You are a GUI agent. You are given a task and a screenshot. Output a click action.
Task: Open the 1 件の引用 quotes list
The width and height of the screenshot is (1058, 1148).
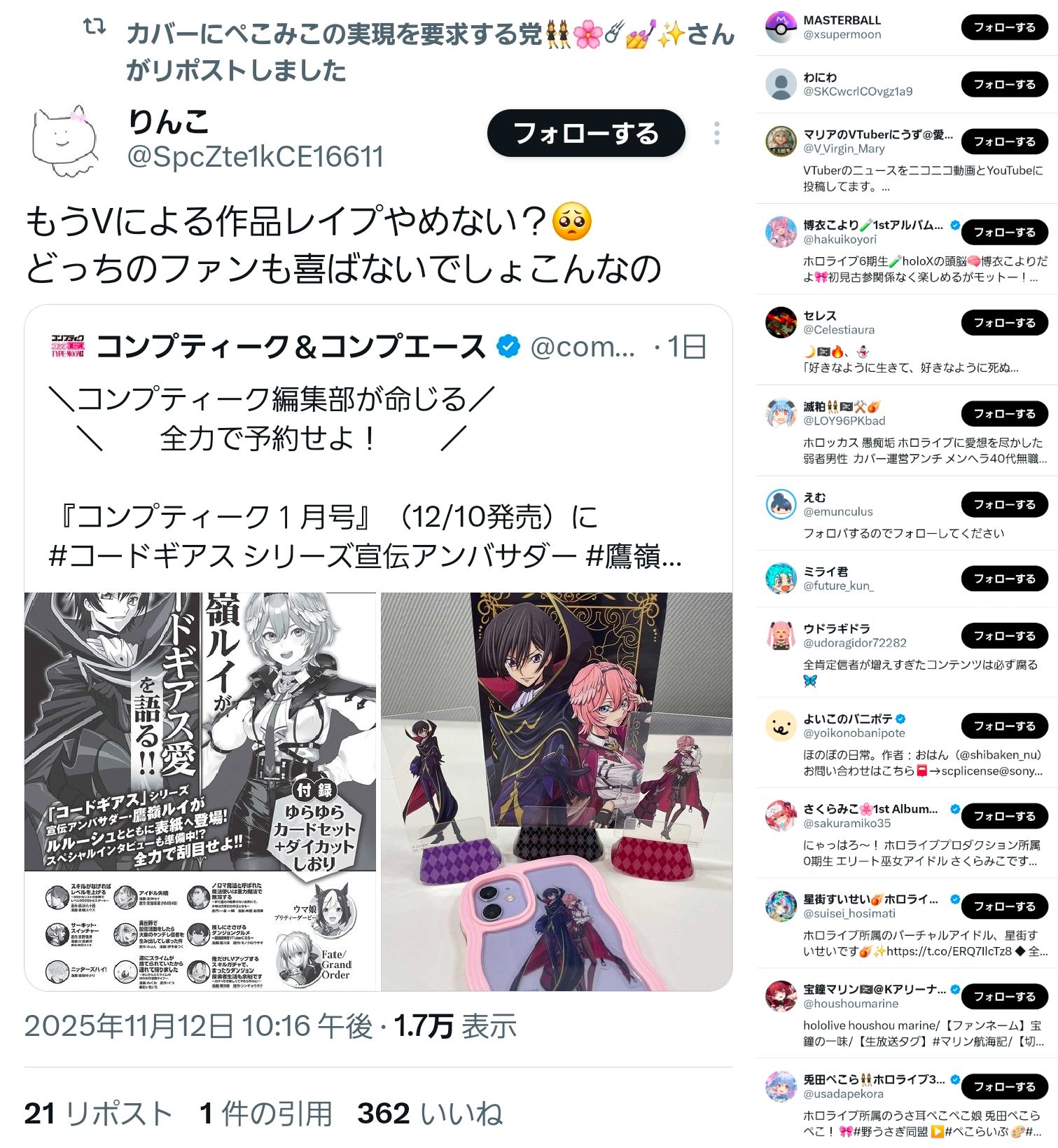coord(266,1114)
